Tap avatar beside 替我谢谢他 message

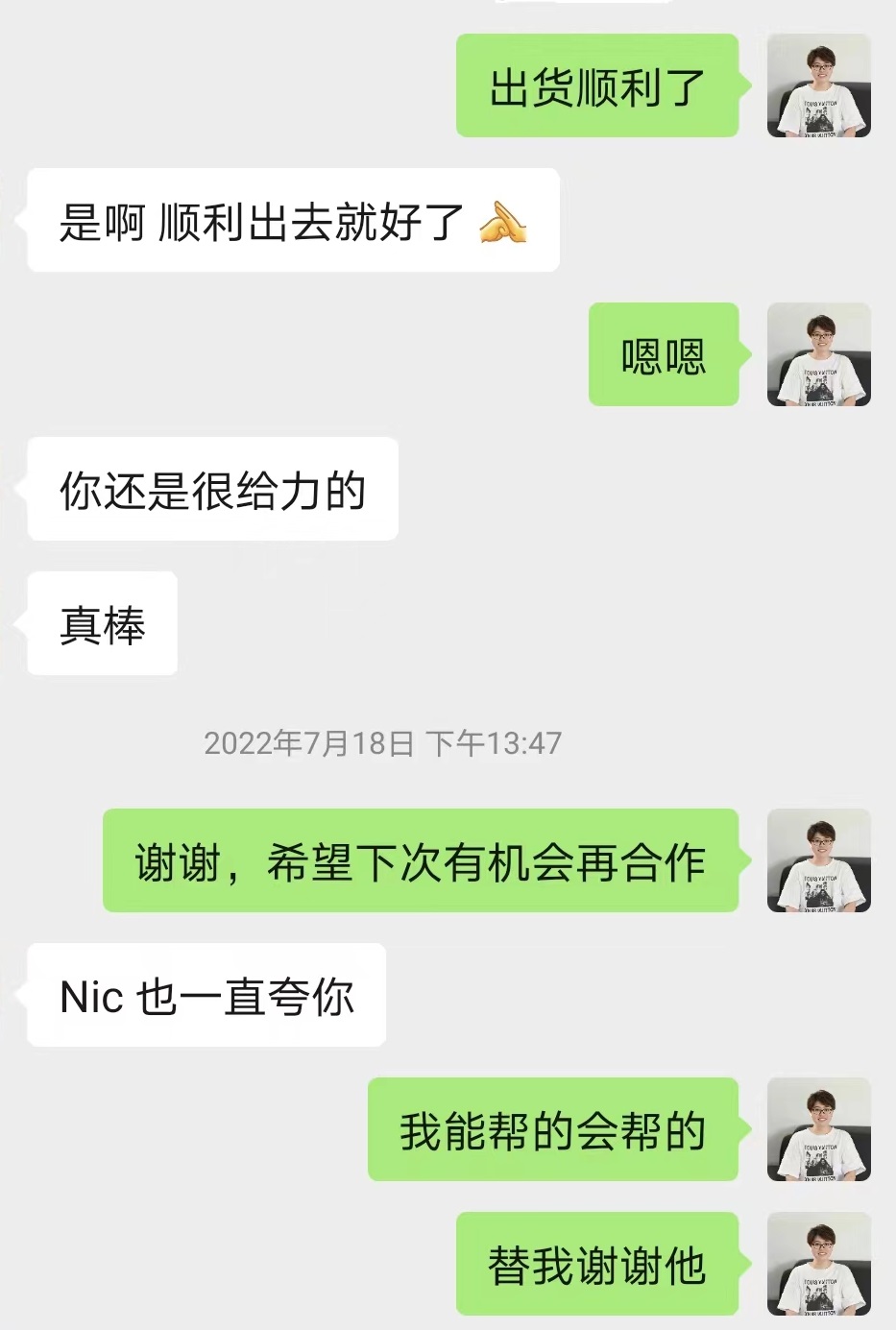coord(818,1264)
